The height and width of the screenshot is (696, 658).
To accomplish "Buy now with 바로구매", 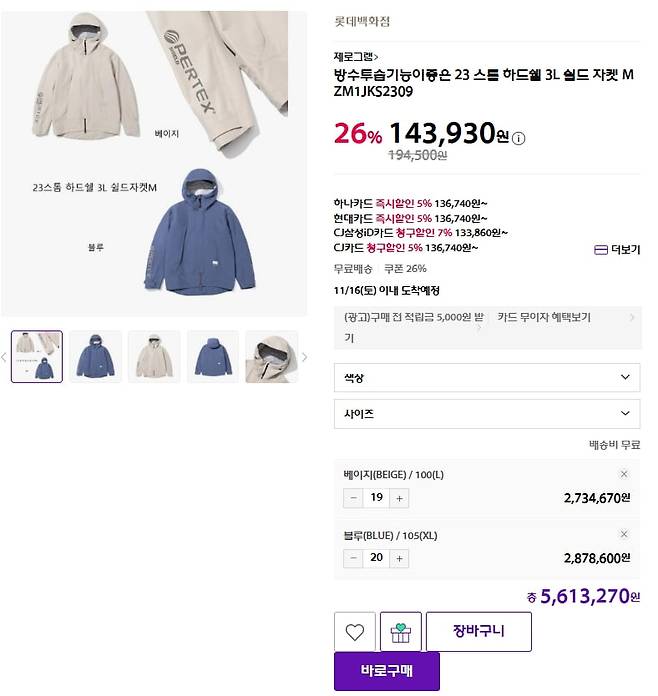I will click(x=386, y=671).
